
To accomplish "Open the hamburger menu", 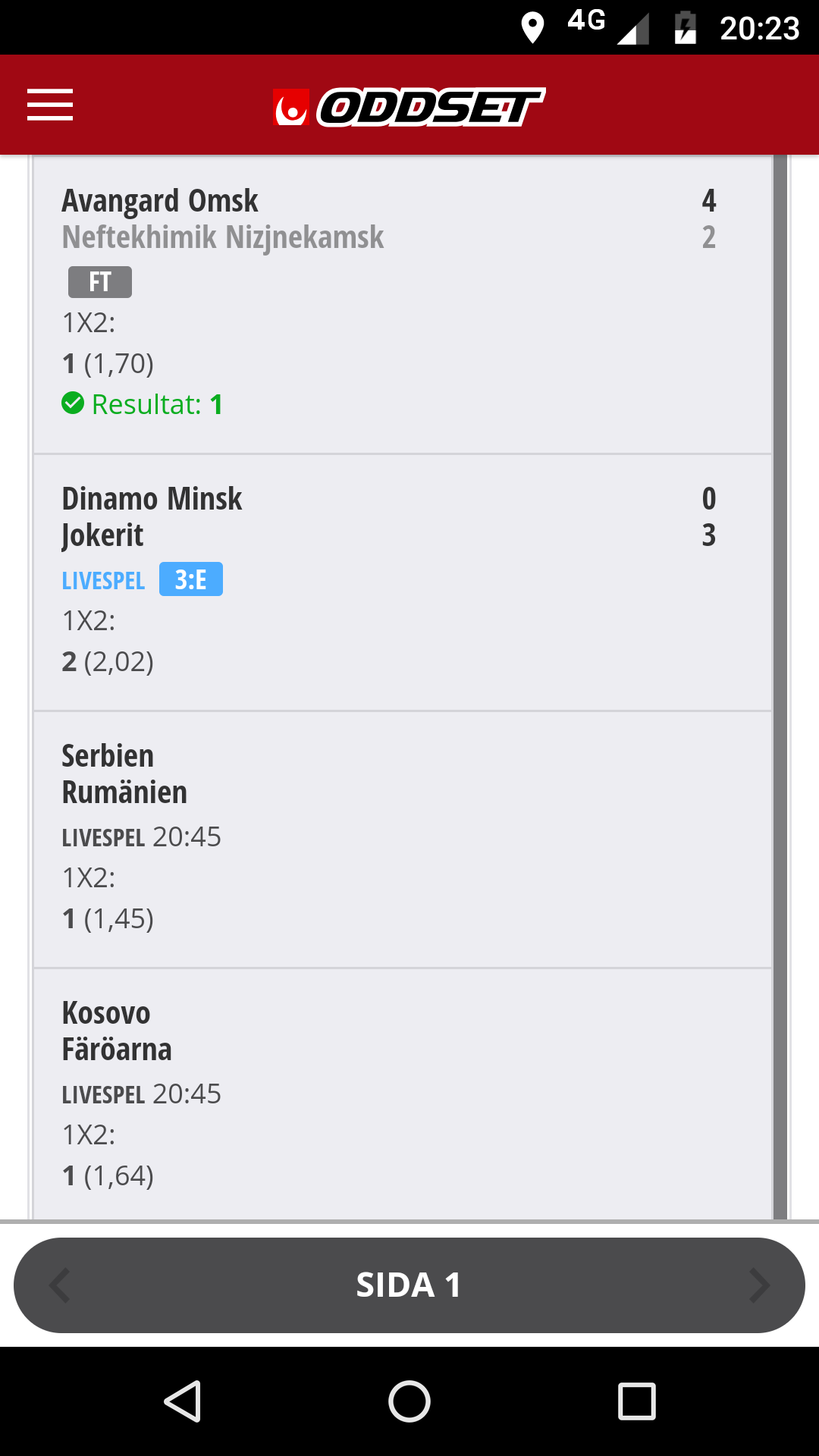I will [50, 105].
